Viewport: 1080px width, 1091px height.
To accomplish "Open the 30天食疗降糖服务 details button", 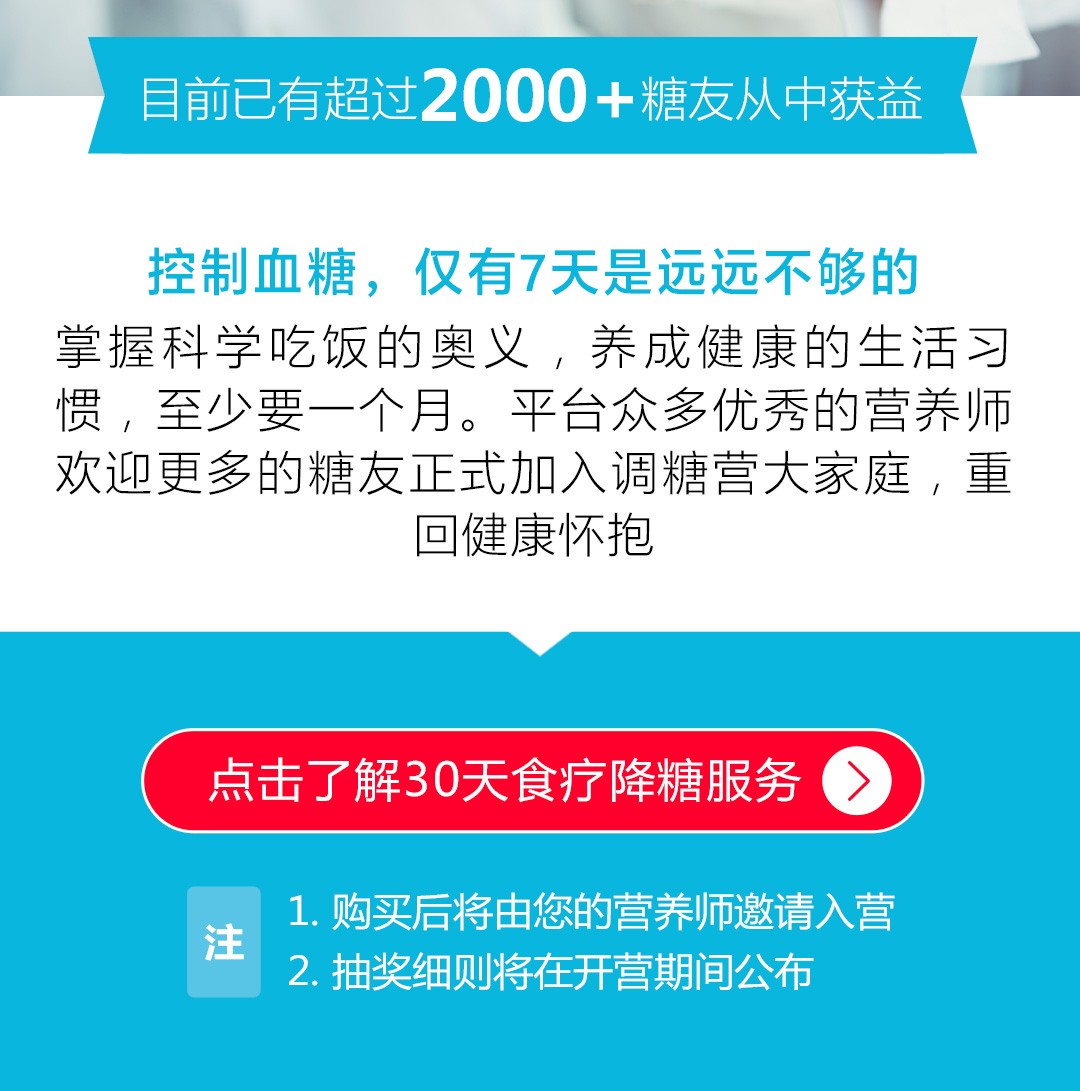I will (531, 781).
